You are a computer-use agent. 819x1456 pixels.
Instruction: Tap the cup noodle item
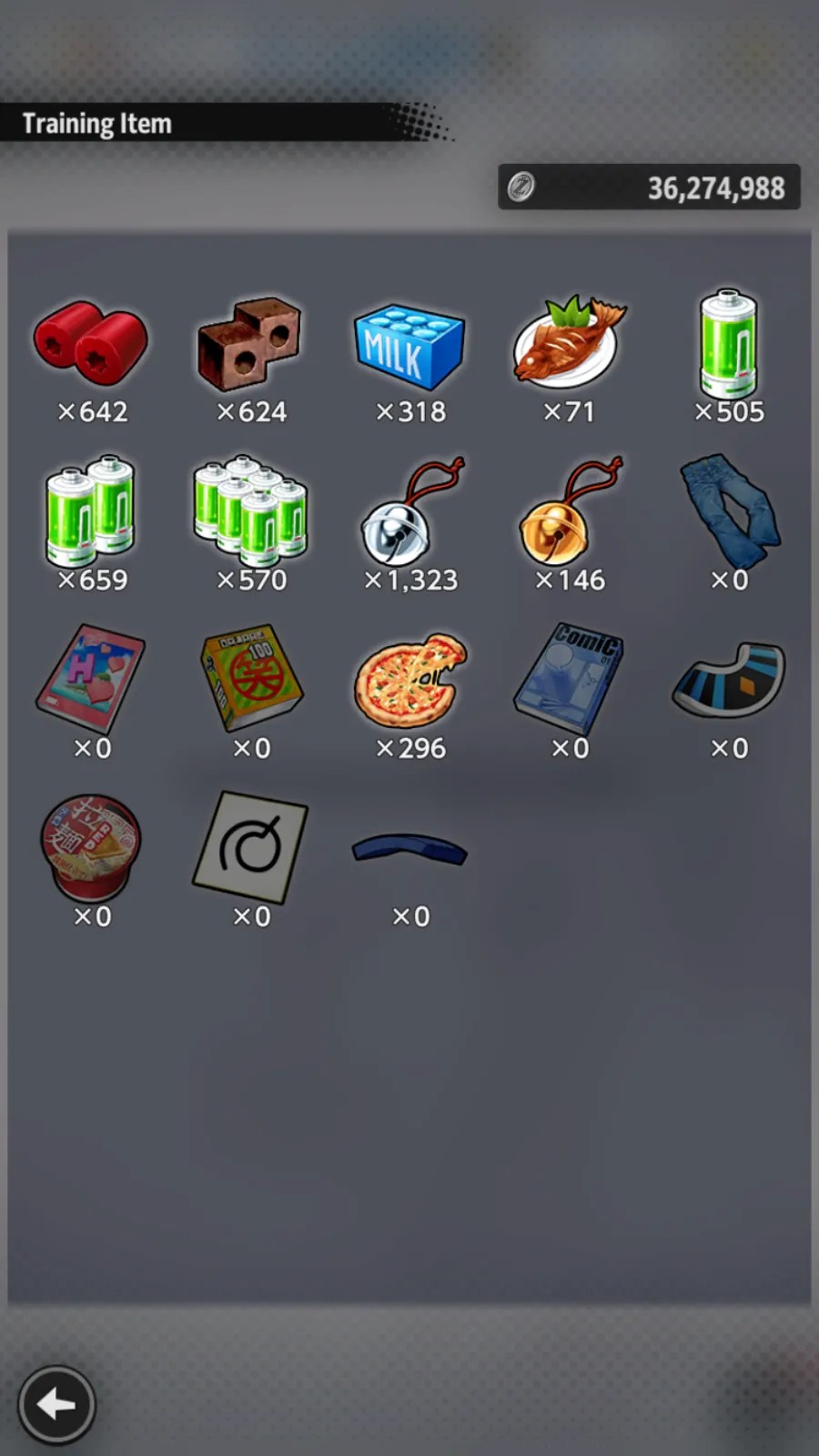click(91, 846)
